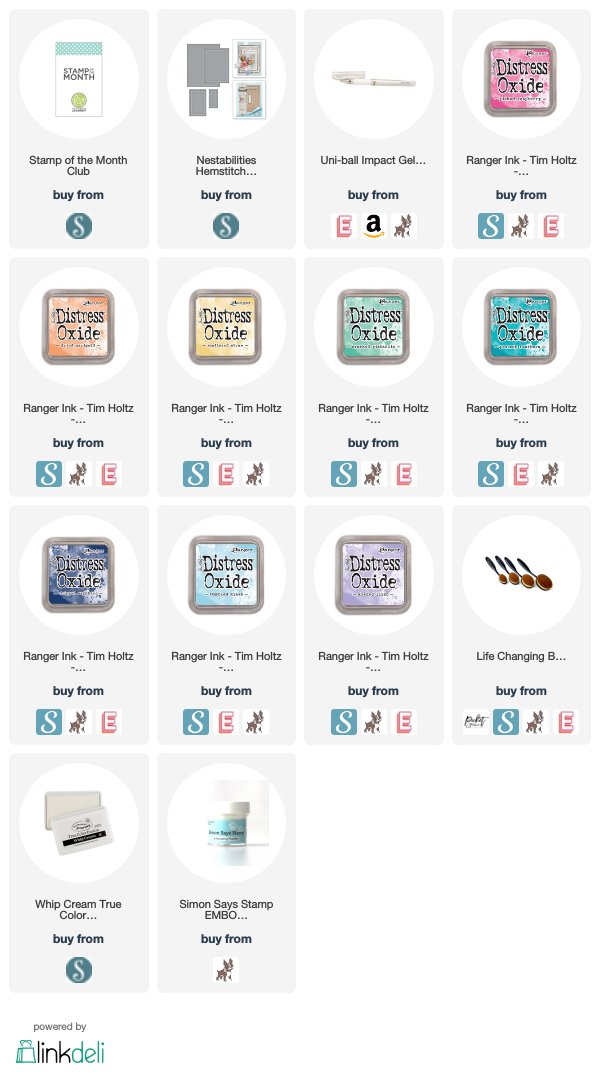Screen dimensions: 600x1077
Task: Open the yellow Distress Oxide ink pad
Action: point(226,327)
